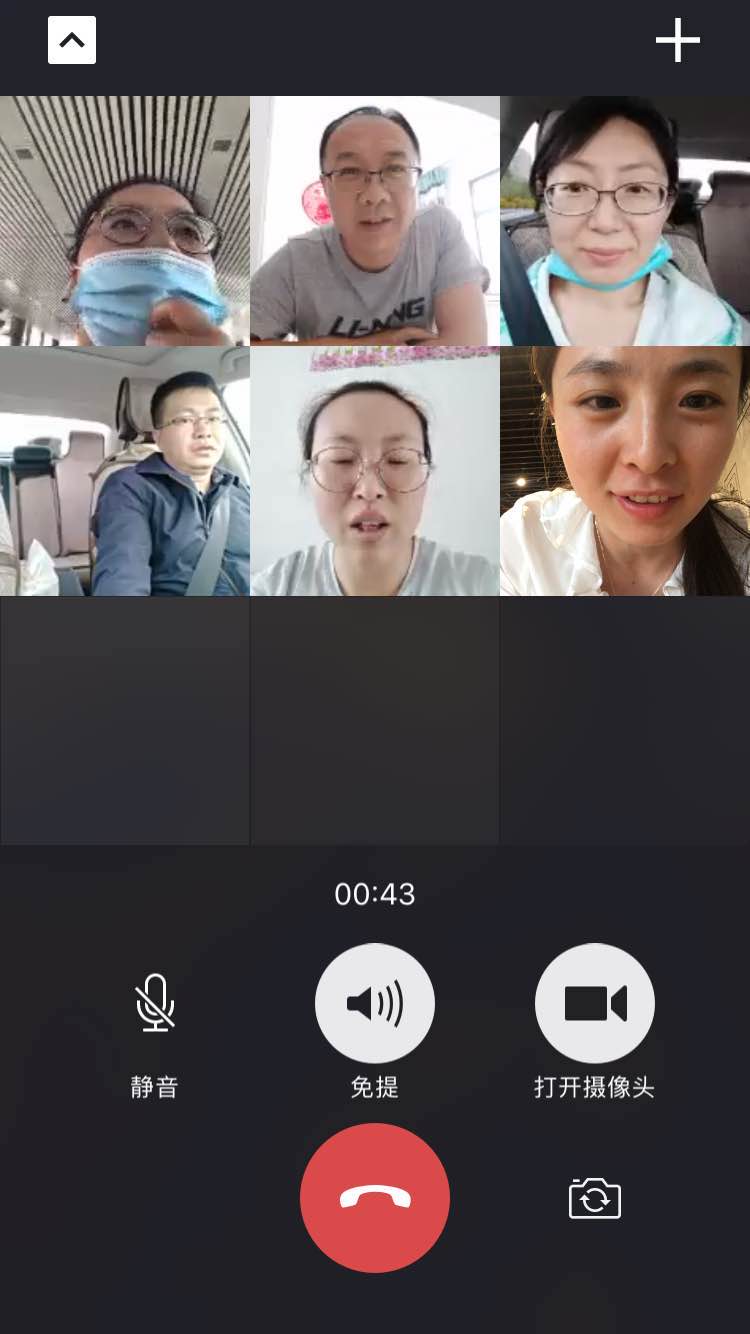Image resolution: width=750 pixels, height=1334 pixels.
Task: Enlarge the video tile showing LI-NING shirt
Action: [x=375, y=221]
